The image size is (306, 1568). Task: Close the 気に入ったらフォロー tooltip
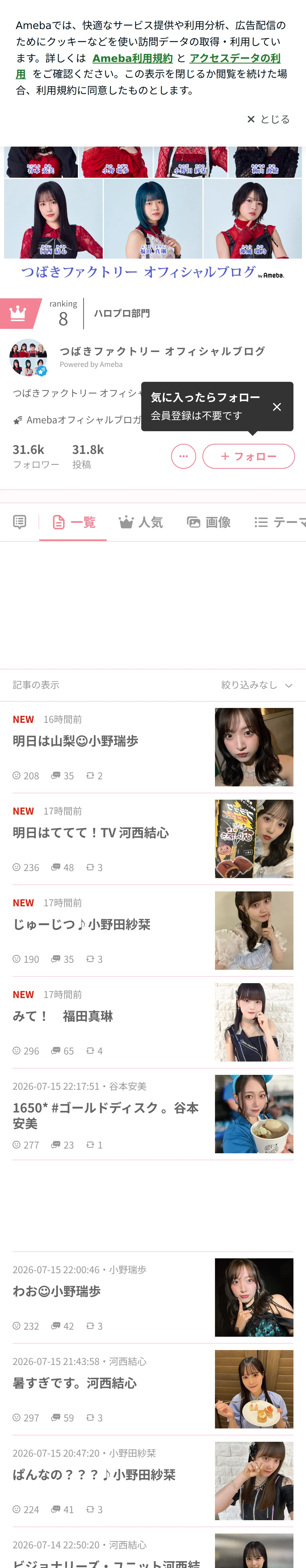[277, 407]
